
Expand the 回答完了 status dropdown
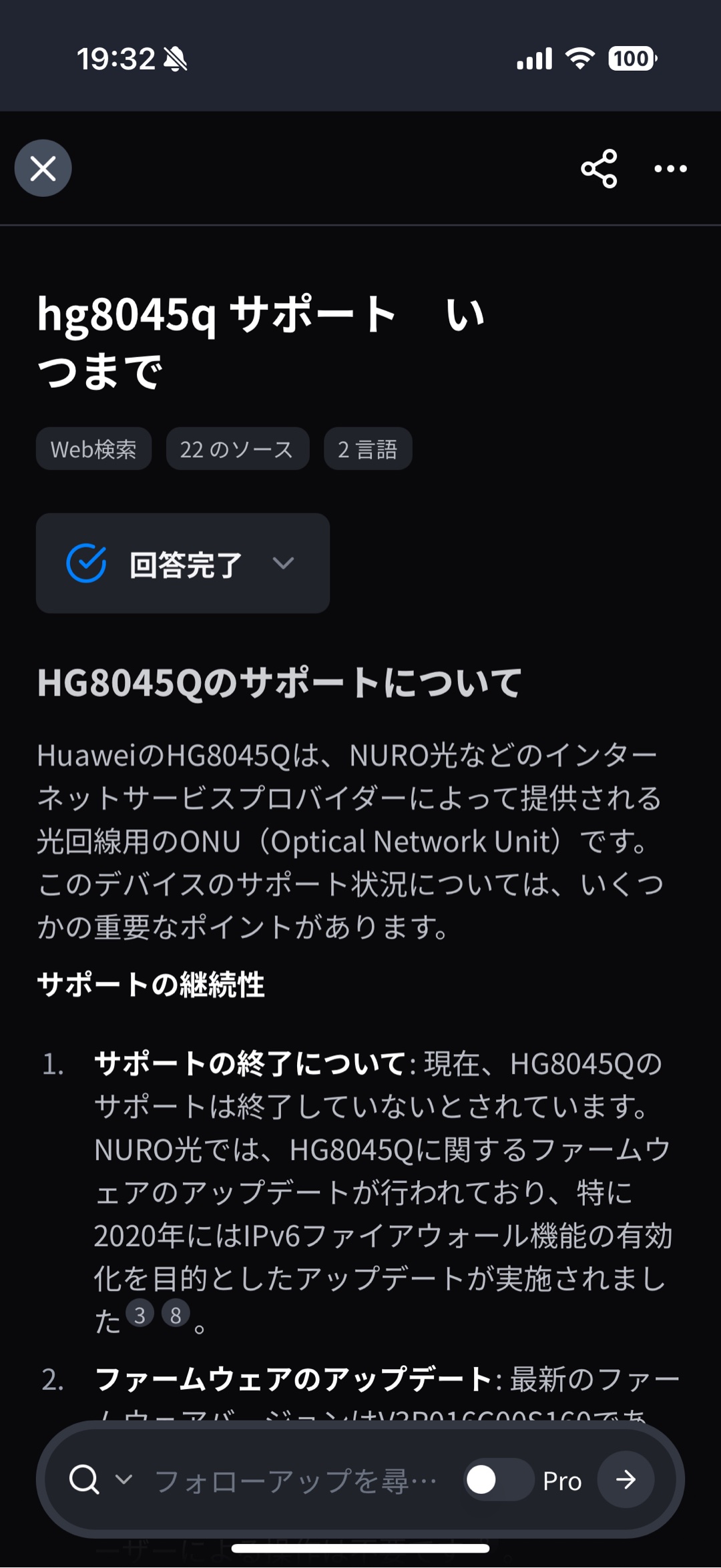tap(182, 563)
